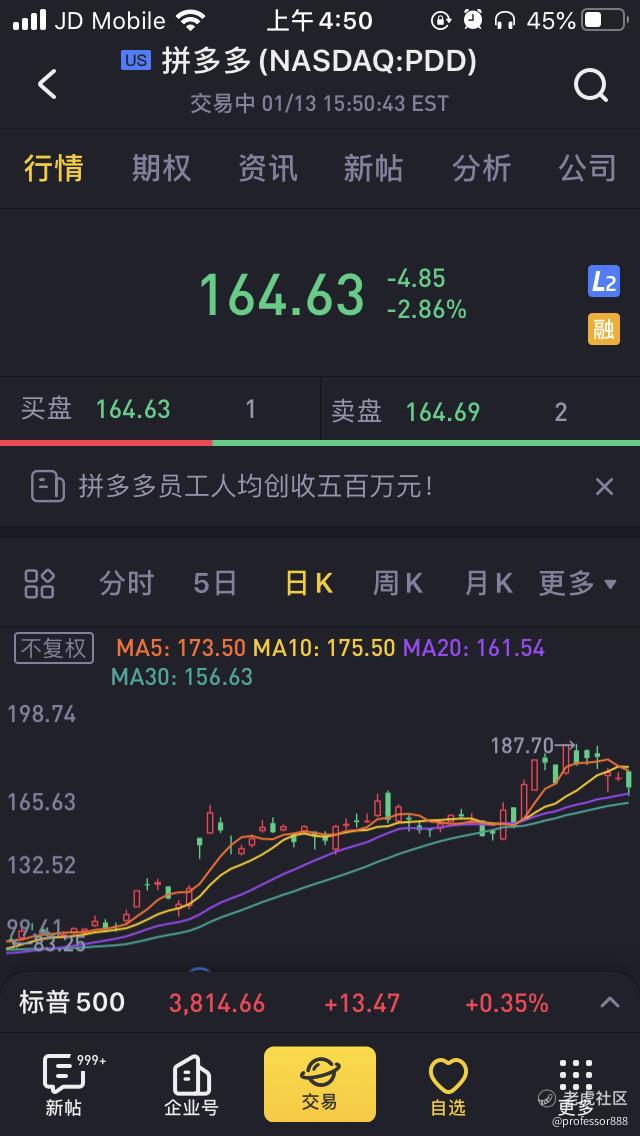Select the 分时 chart view
Viewport: 640px width, 1136px height.
tap(127, 583)
